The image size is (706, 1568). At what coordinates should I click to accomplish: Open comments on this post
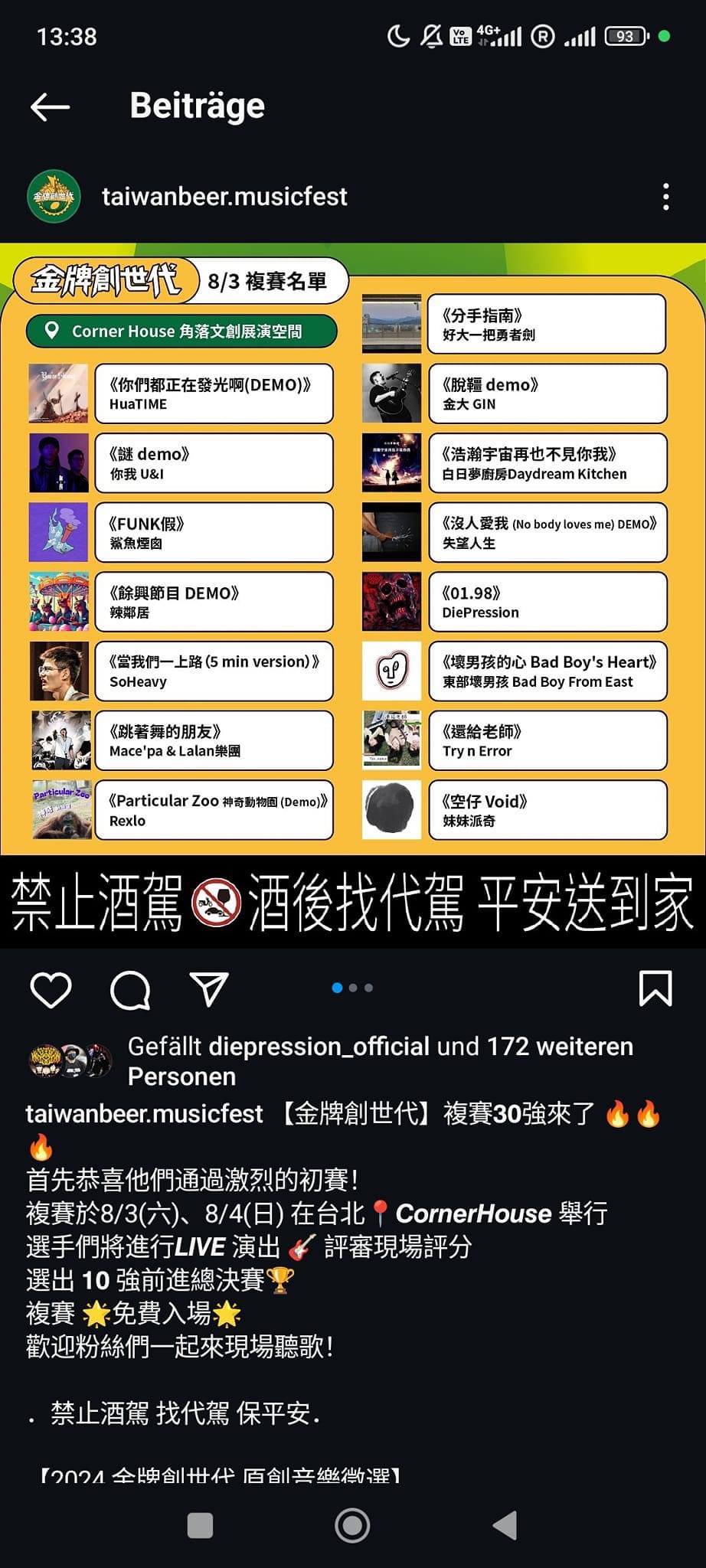[x=130, y=989]
